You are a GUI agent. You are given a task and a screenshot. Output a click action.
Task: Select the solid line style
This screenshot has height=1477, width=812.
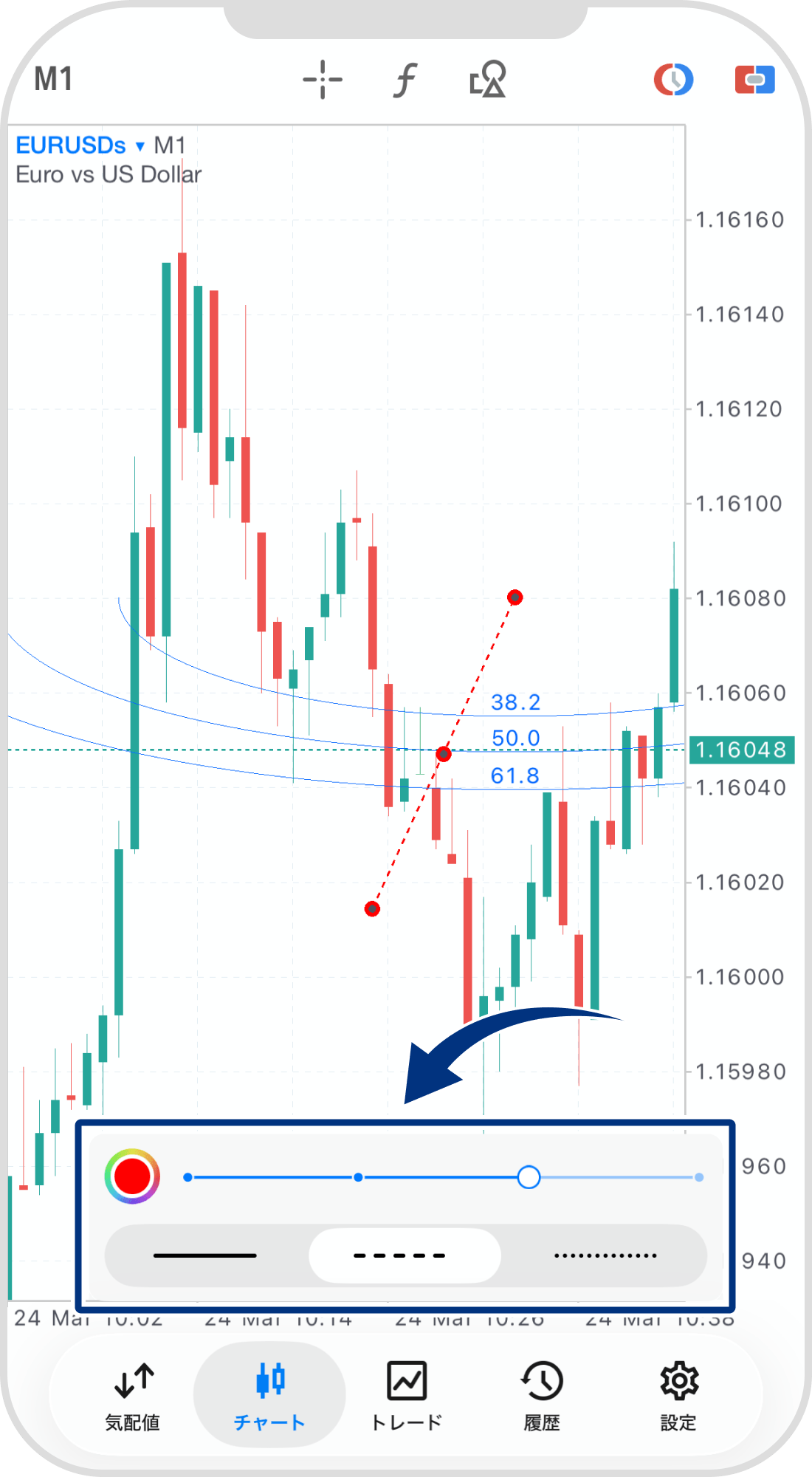(x=205, y=1255)
